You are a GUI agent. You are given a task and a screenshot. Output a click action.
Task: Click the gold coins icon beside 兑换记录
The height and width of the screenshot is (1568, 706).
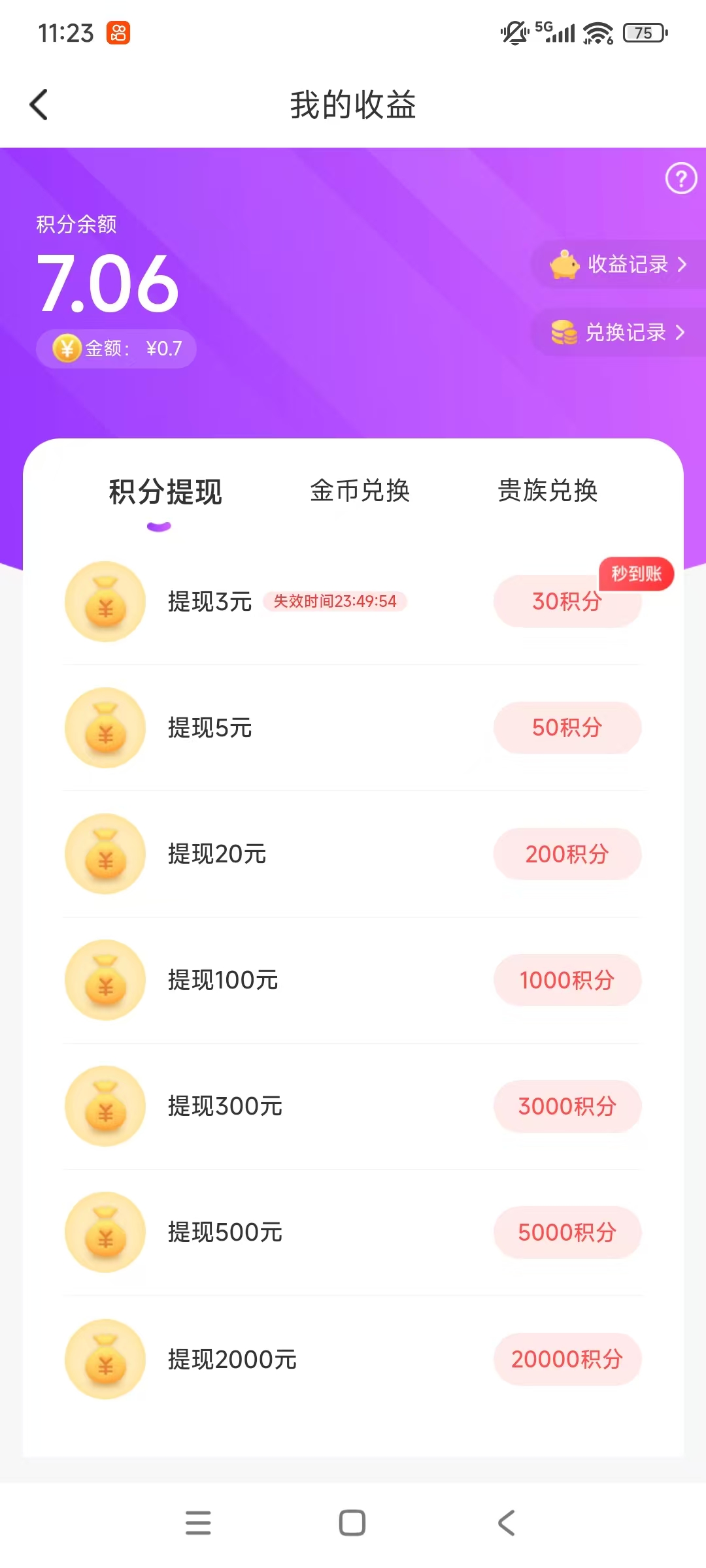point(563,332)
